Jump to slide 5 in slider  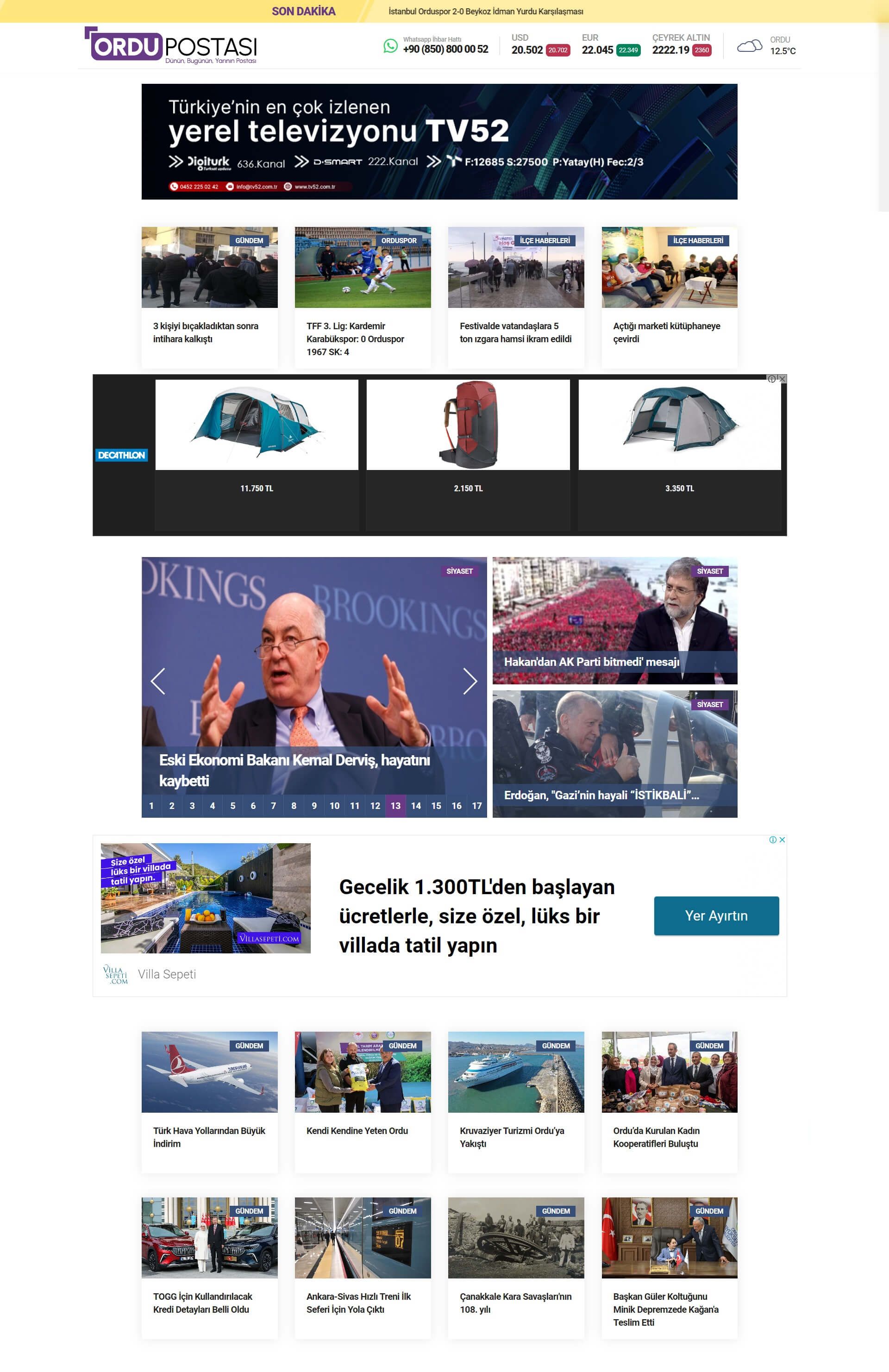click(x=232, y=805)
